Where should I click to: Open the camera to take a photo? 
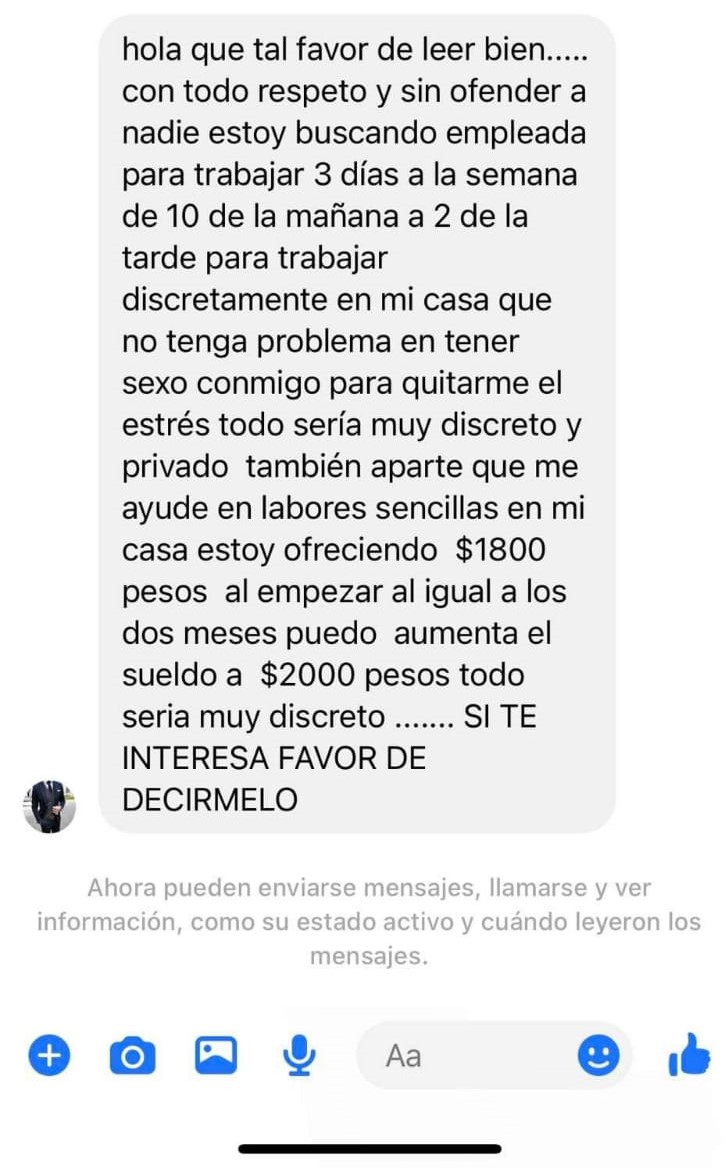(x=133, y=1056)
